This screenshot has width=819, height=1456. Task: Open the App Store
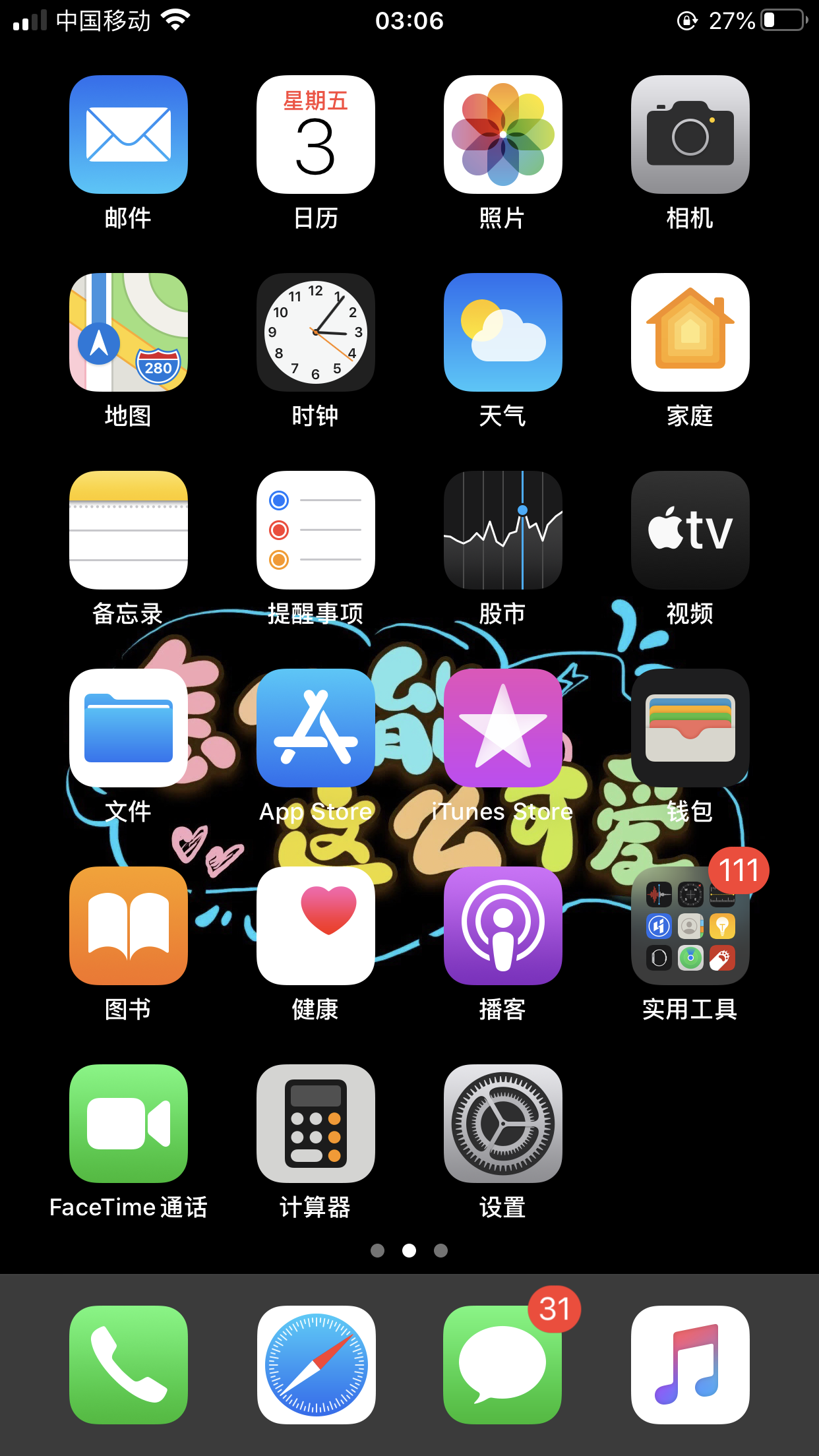tap(316, 728)
